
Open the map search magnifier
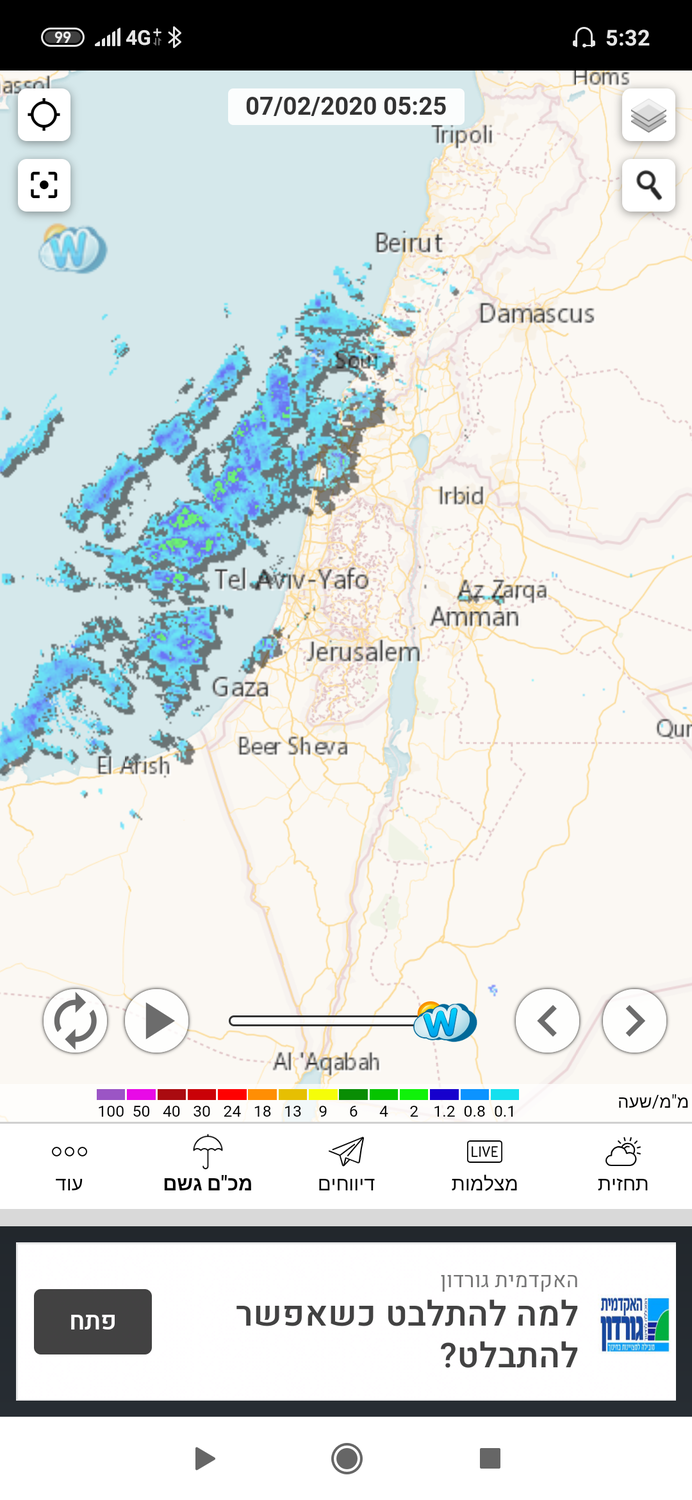648,185
